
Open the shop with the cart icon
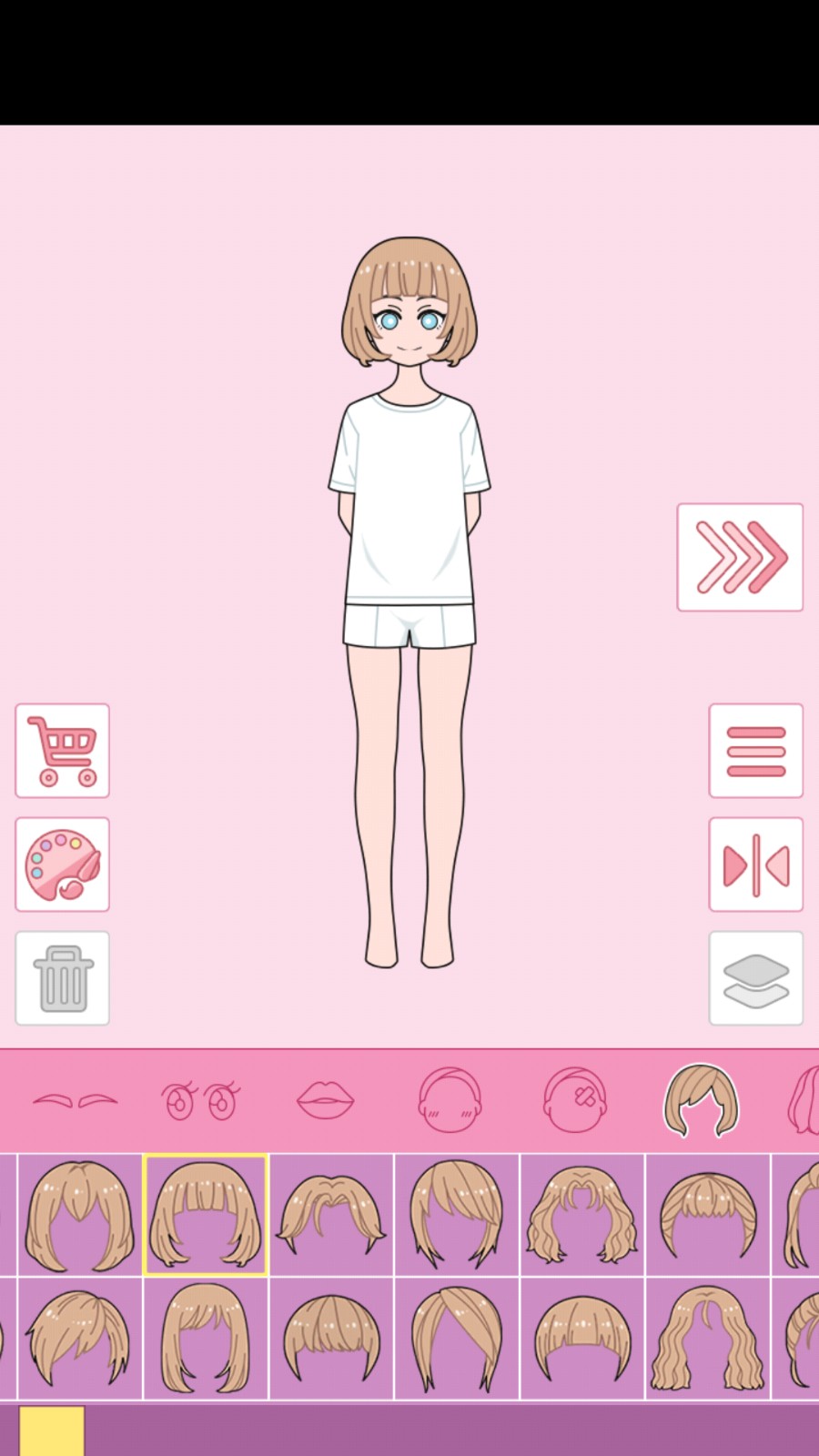pyautogui.click(x=62, y=752)
